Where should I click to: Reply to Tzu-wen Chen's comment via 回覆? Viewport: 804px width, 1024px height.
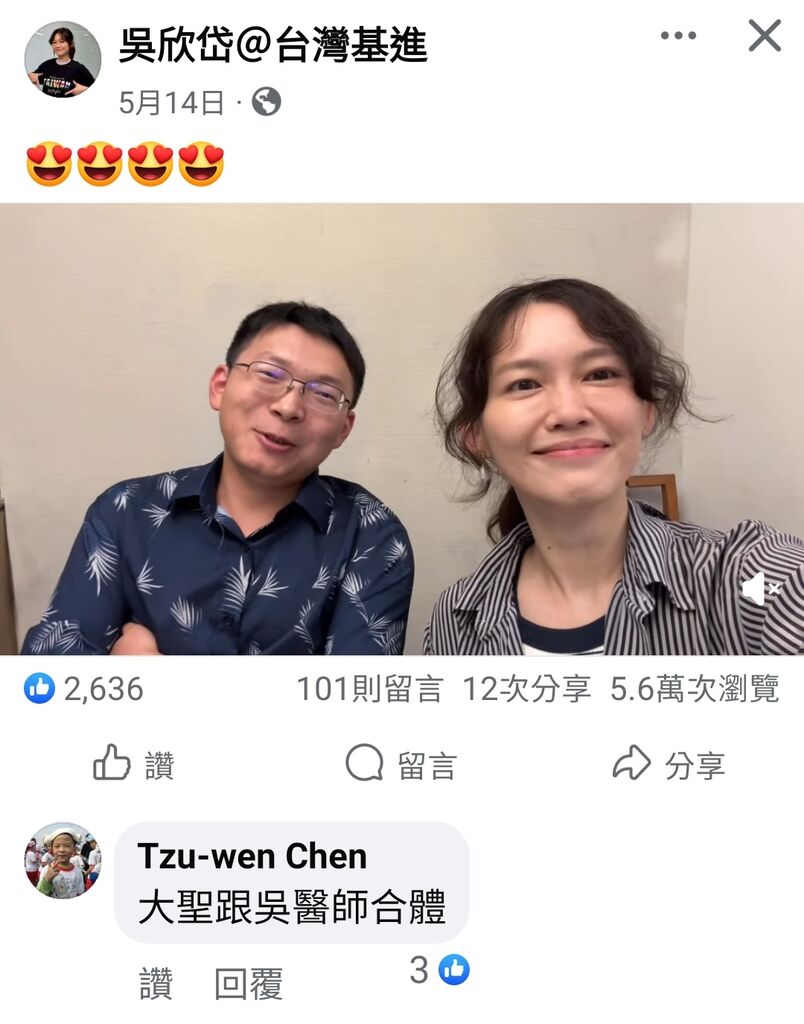tap(248, 984)
